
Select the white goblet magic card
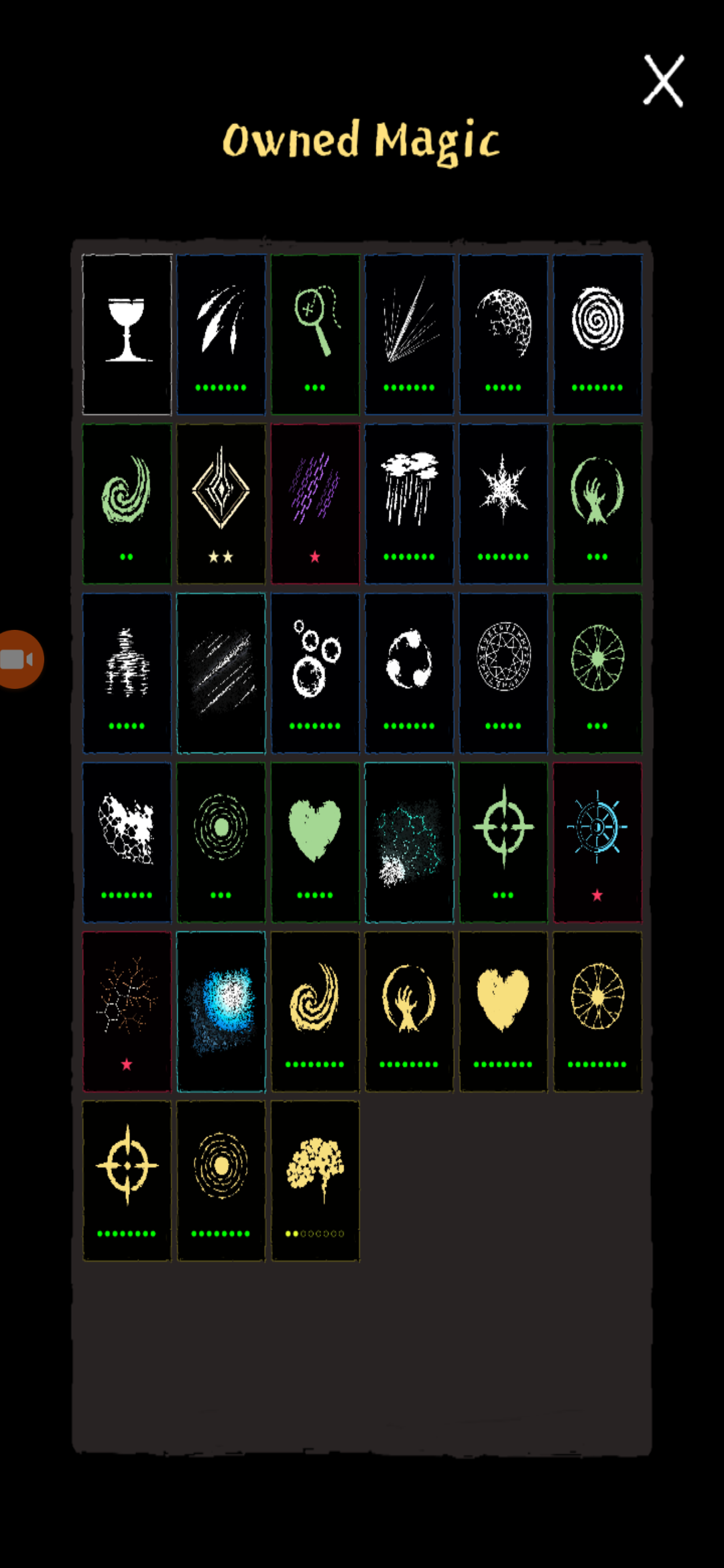127,334
